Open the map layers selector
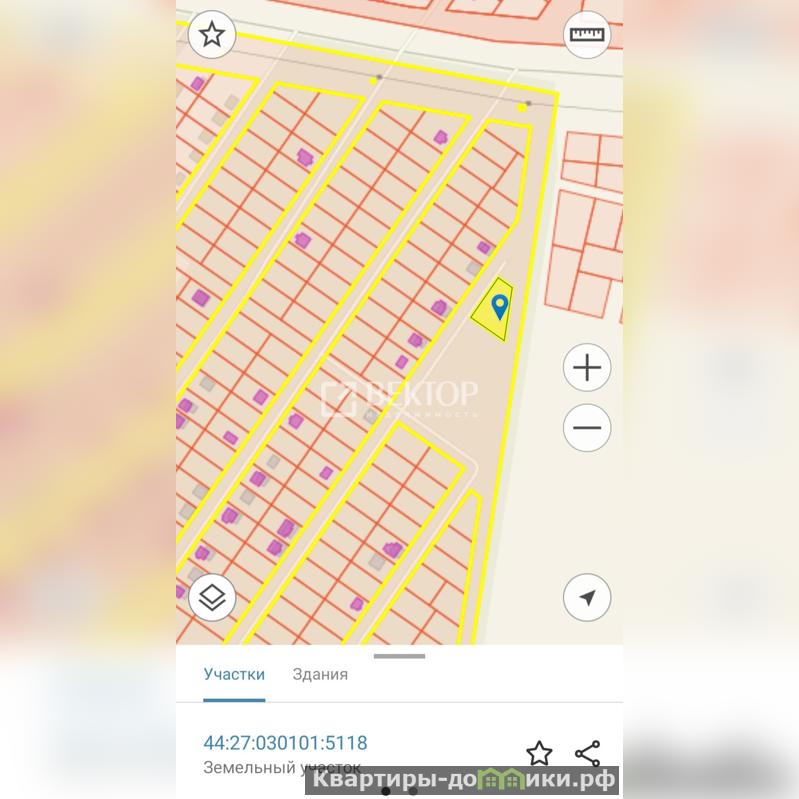 (212, 598)
